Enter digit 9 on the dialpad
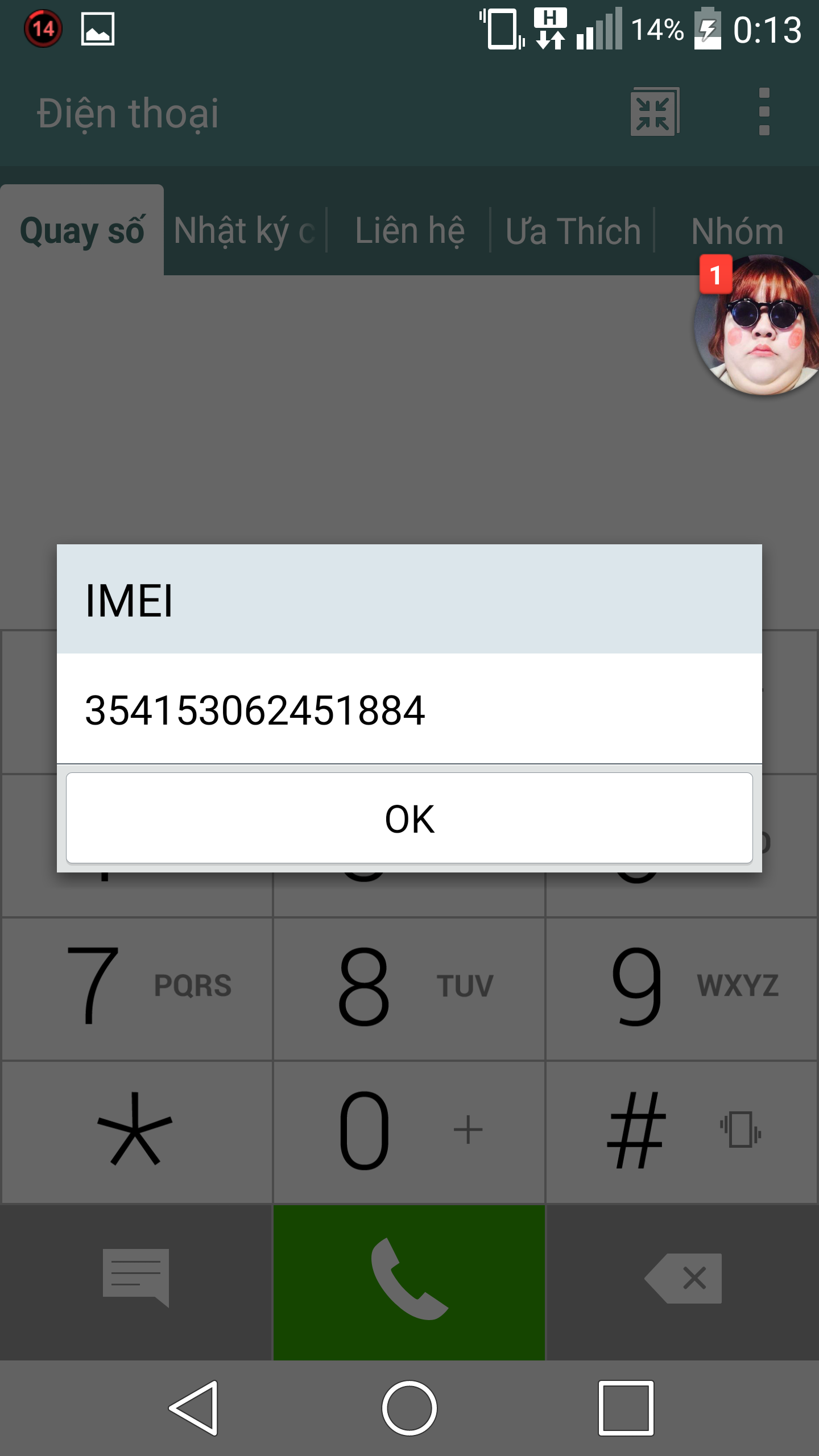This screenshot has height=1456, width=819. pyautogui.click(x=681, y=987)
